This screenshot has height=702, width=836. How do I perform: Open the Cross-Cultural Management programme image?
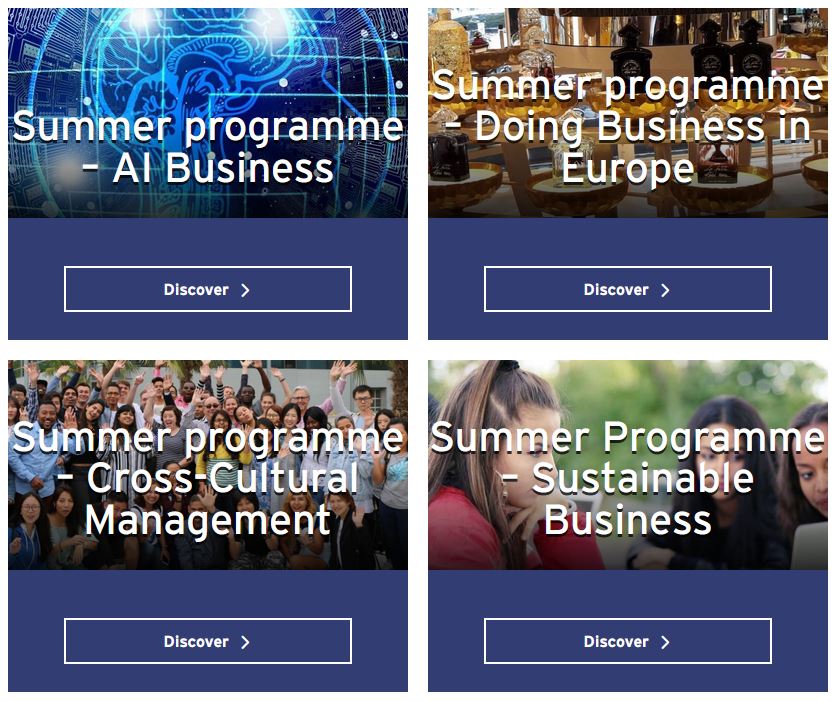[208, 465]
